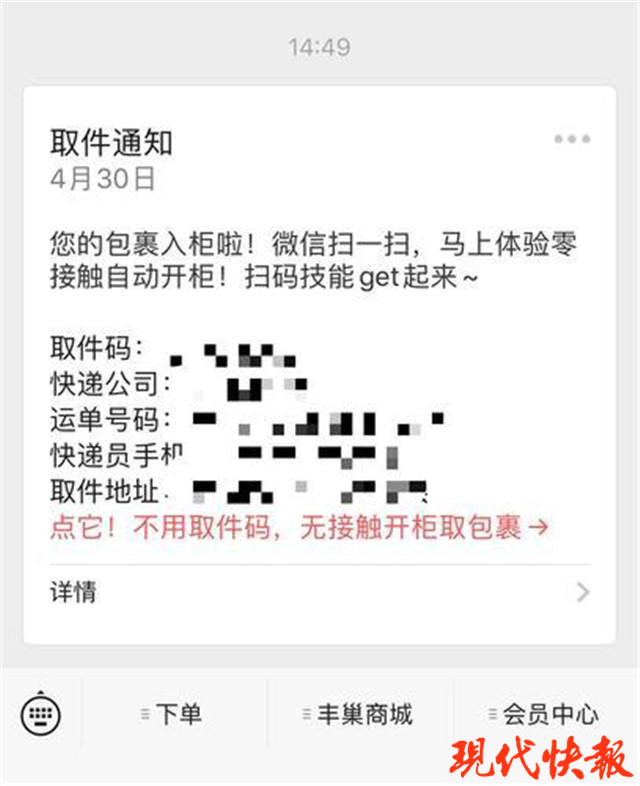Open the 丰巢商城 menu
Screen dimensions: 640x786
pos(357,714)
